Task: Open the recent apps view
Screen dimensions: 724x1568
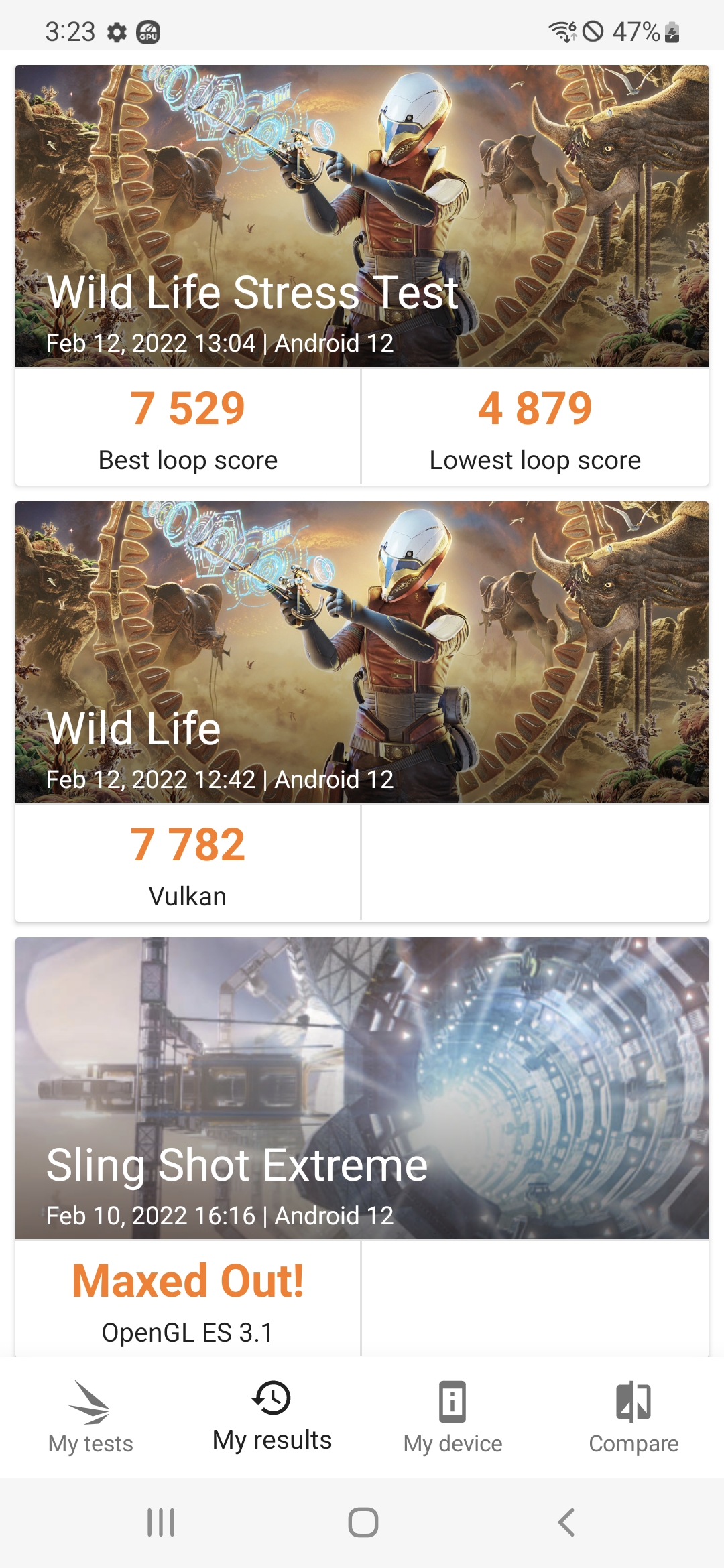Action: point(161,1522)
